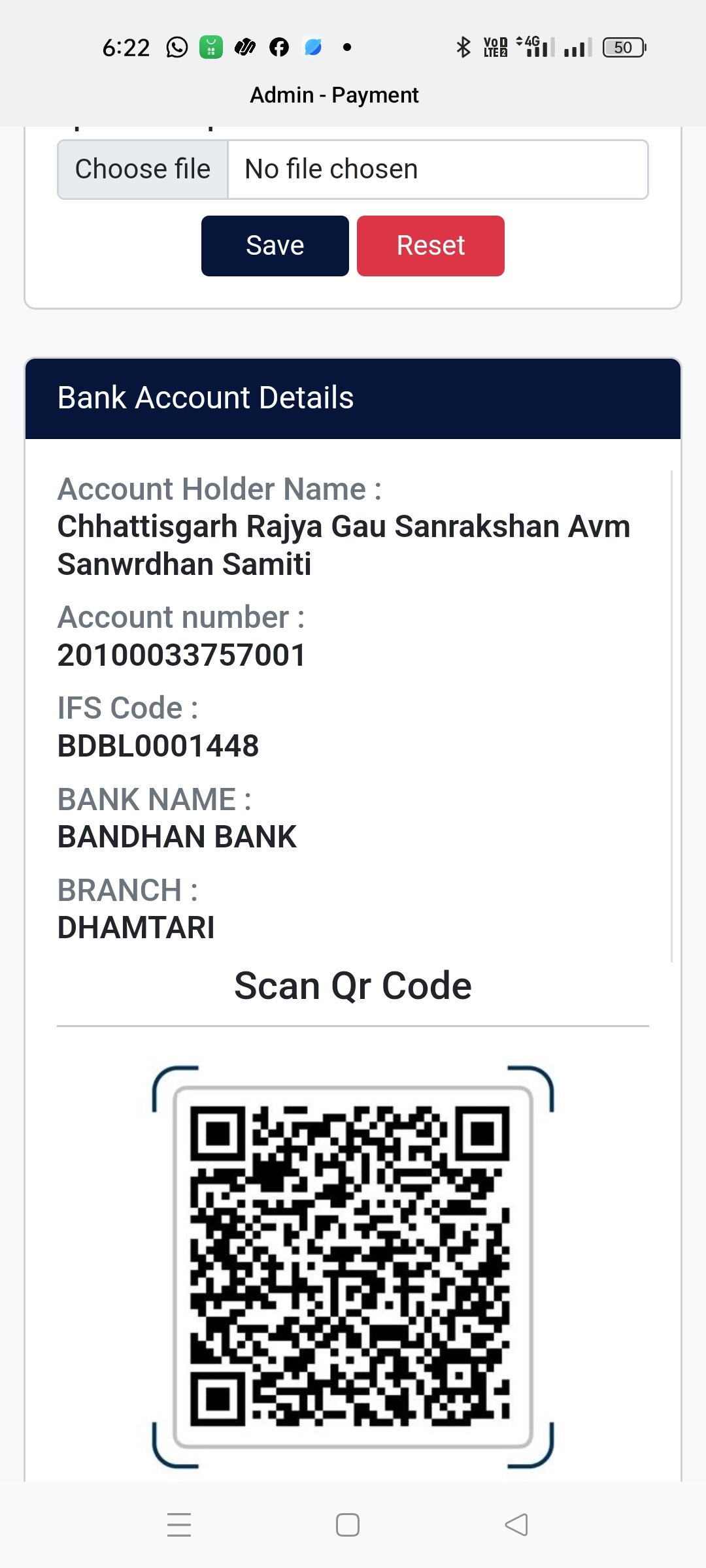This screenshot has height=1568, width=706.
Task: Reset the payment form
Action: point(430,246)
